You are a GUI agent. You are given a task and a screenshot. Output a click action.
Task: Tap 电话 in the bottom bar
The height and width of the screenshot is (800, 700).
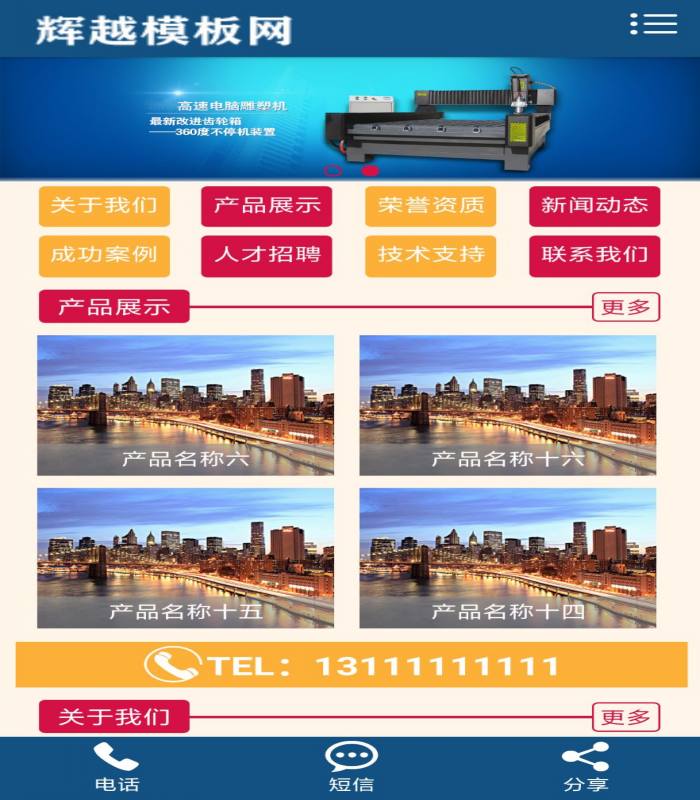click(116, 768)
